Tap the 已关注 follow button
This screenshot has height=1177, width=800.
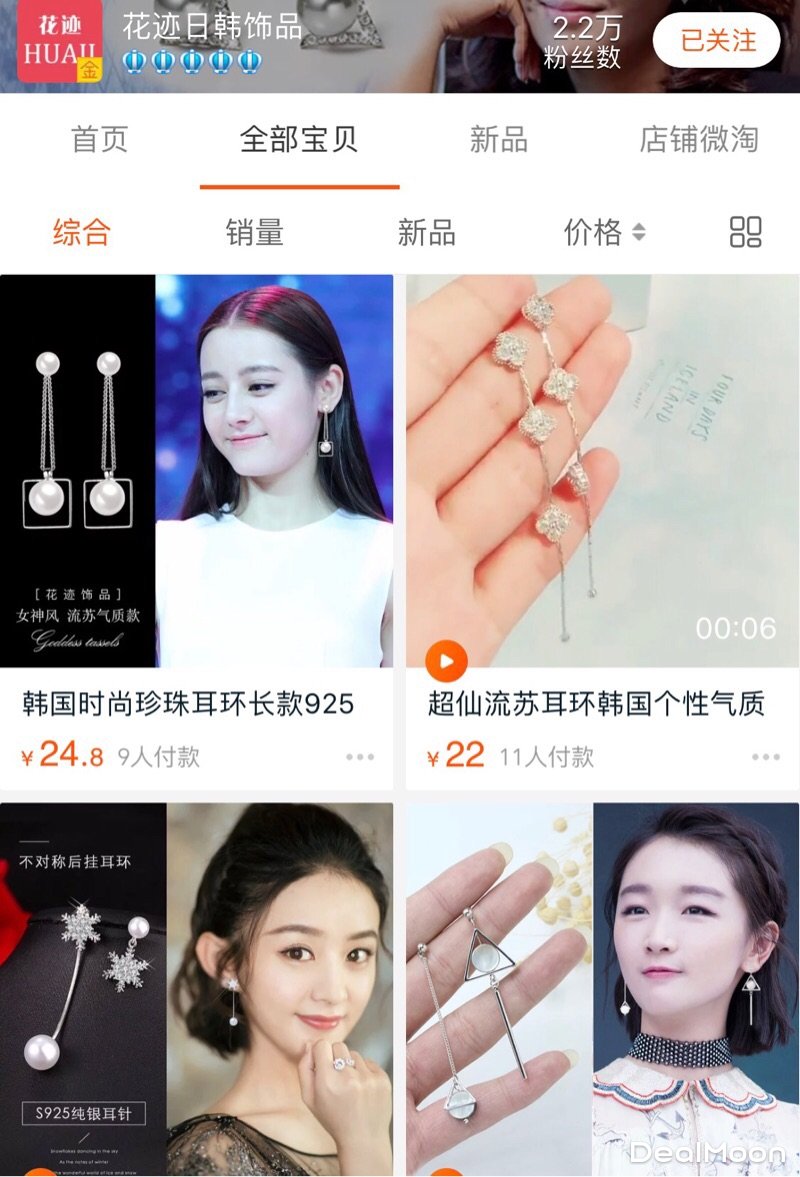pyautogui.click(x=717, y=41)
